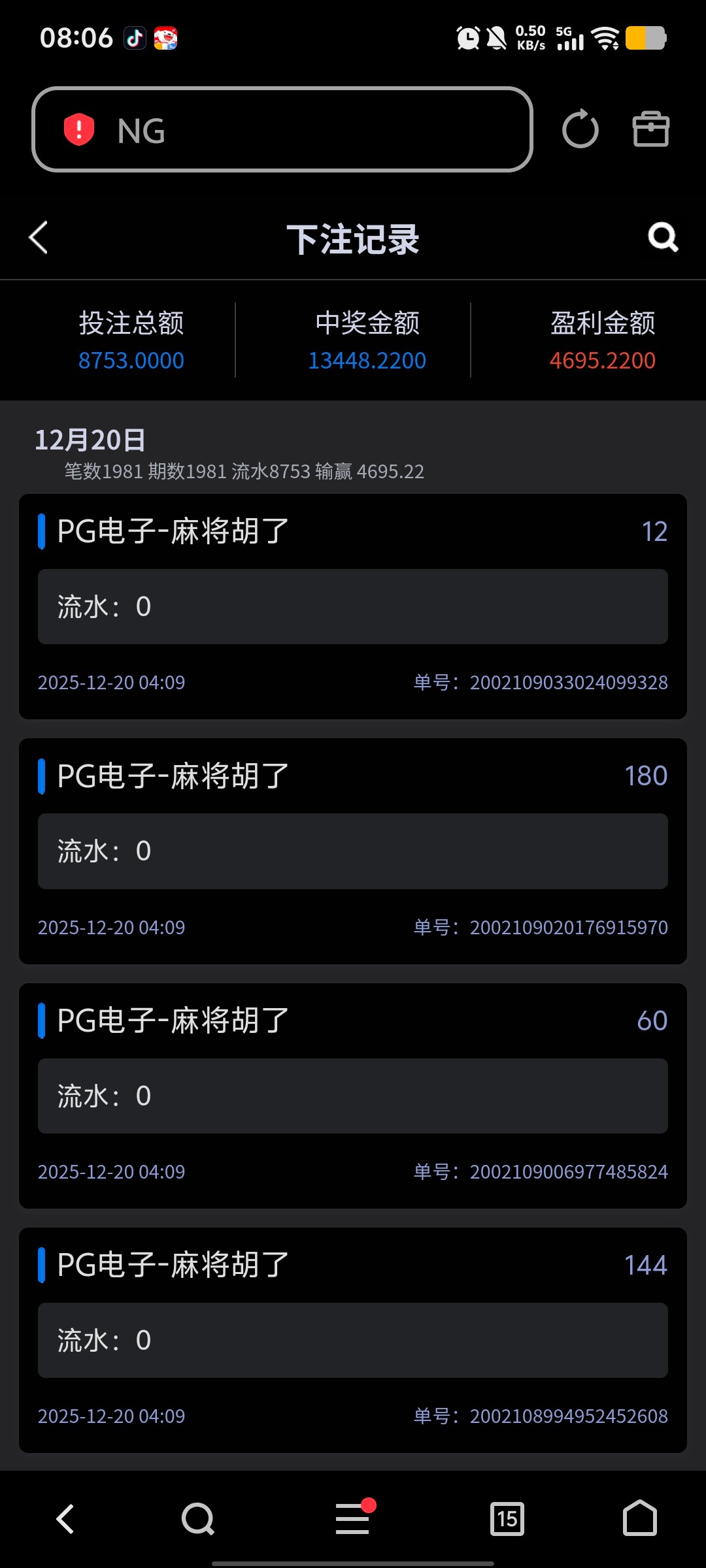The height and width of the screenshot is (1568, 706).
Task: Reload the page with the refresh icon
Action: 580,129
